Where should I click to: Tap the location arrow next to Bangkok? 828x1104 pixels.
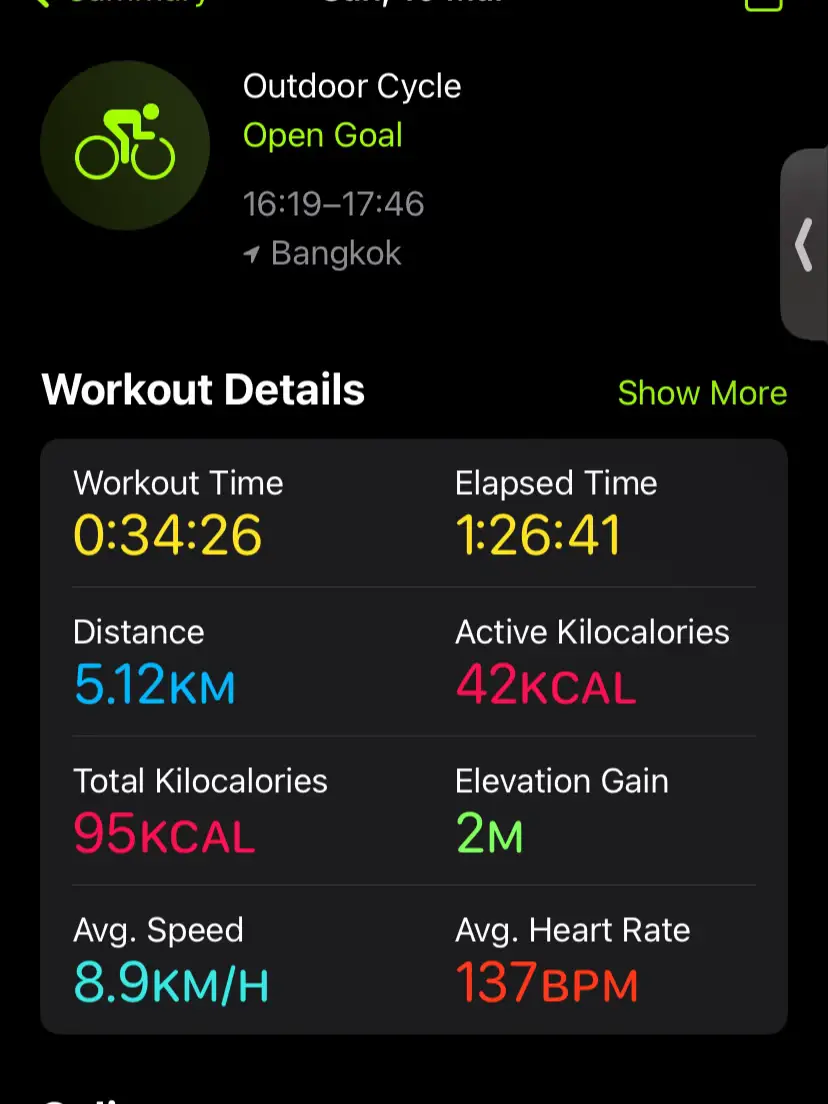[253, 253]
